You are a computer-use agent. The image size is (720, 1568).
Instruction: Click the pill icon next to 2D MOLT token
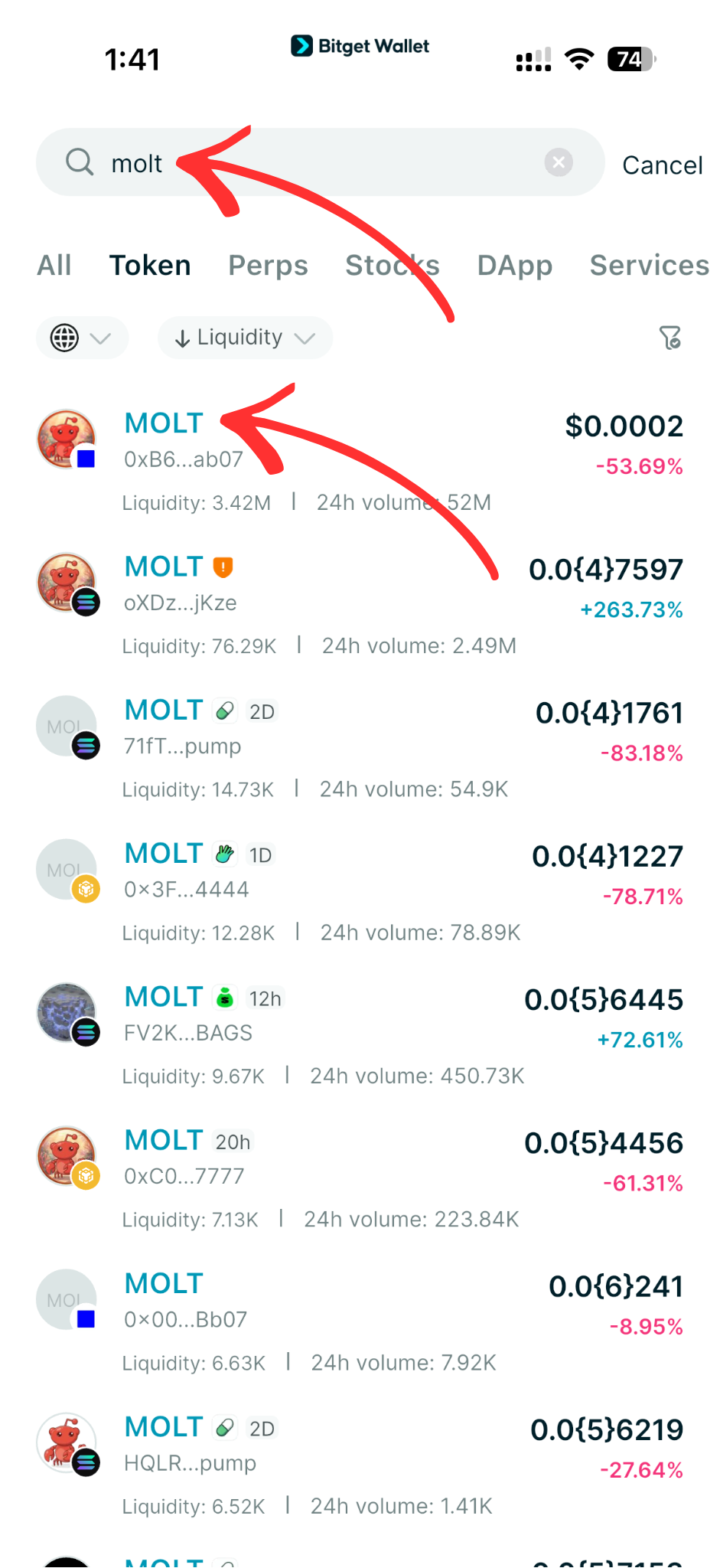223,710
